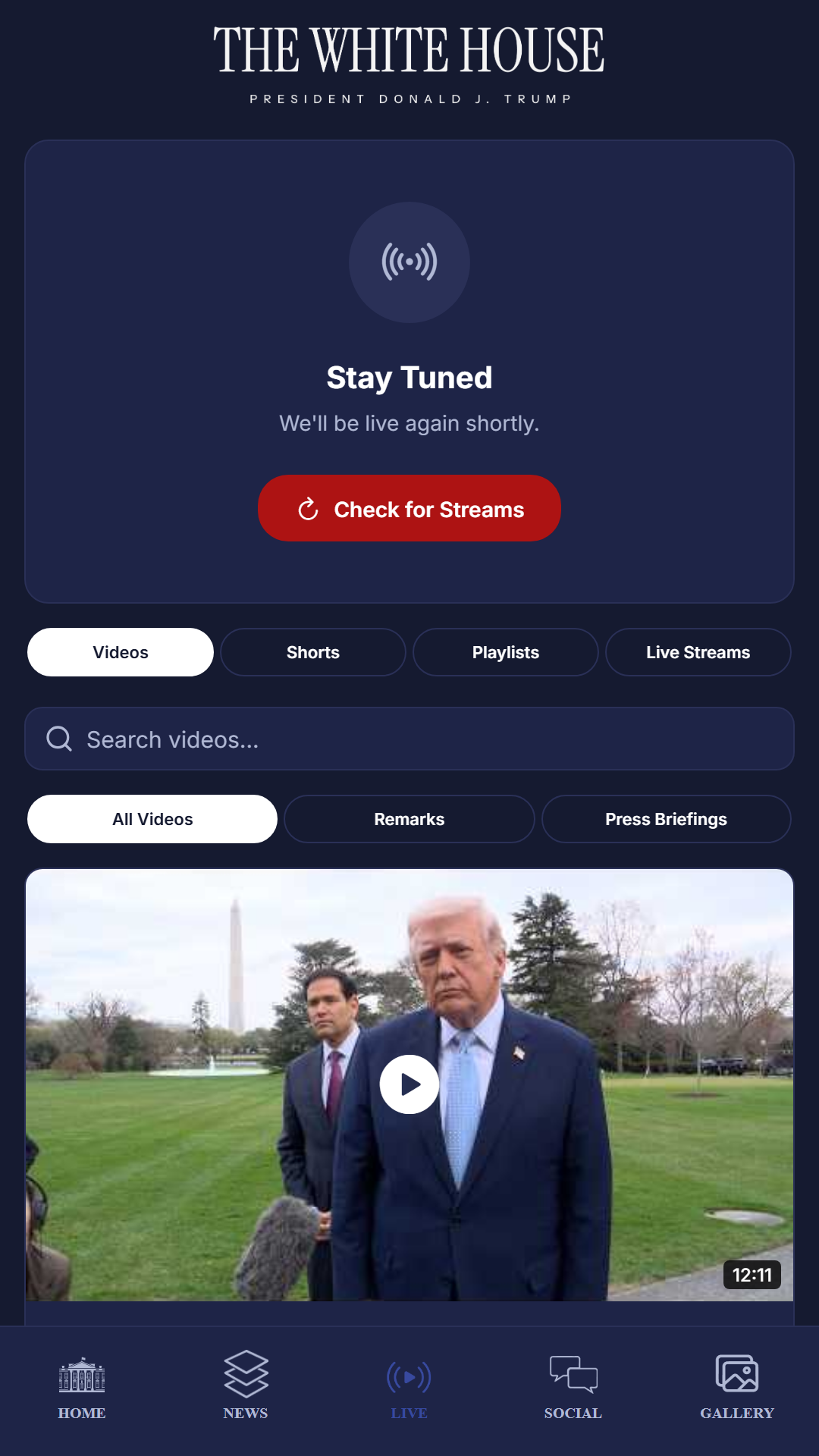Select the Videos tab
The height and width of the screenshot is (1456, 819).
121,652
